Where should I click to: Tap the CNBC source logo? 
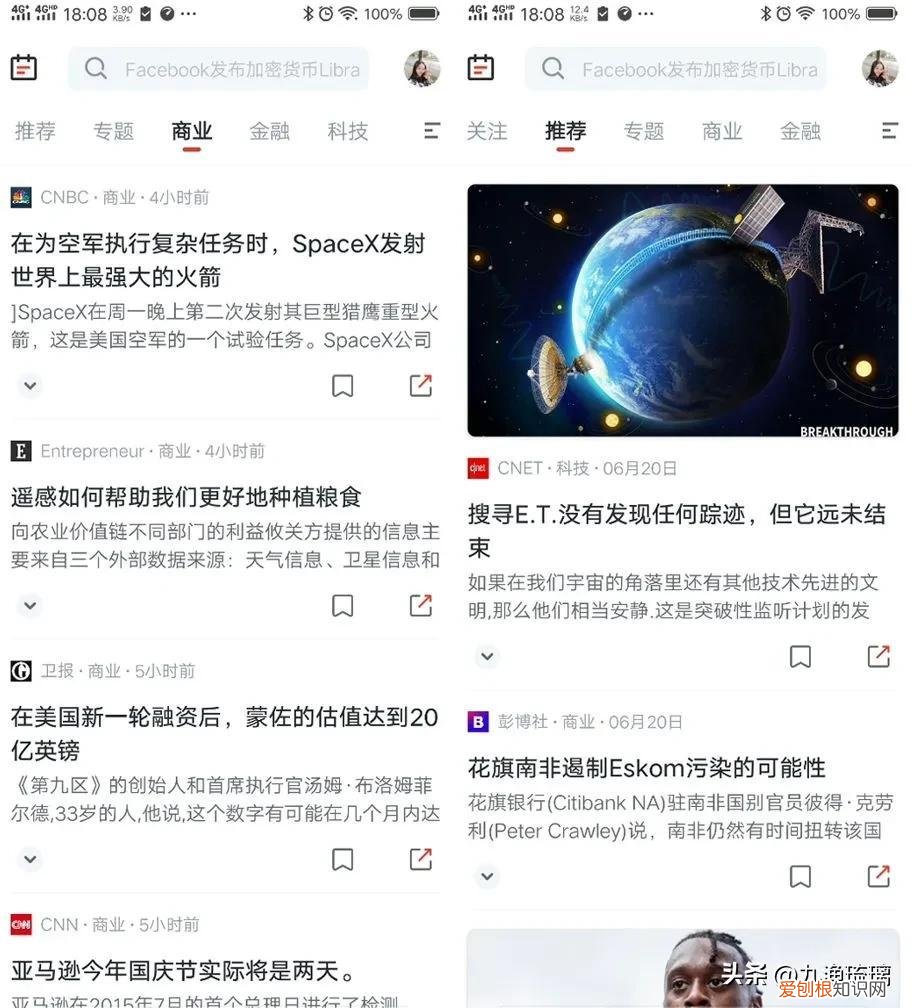coord(21,197)
